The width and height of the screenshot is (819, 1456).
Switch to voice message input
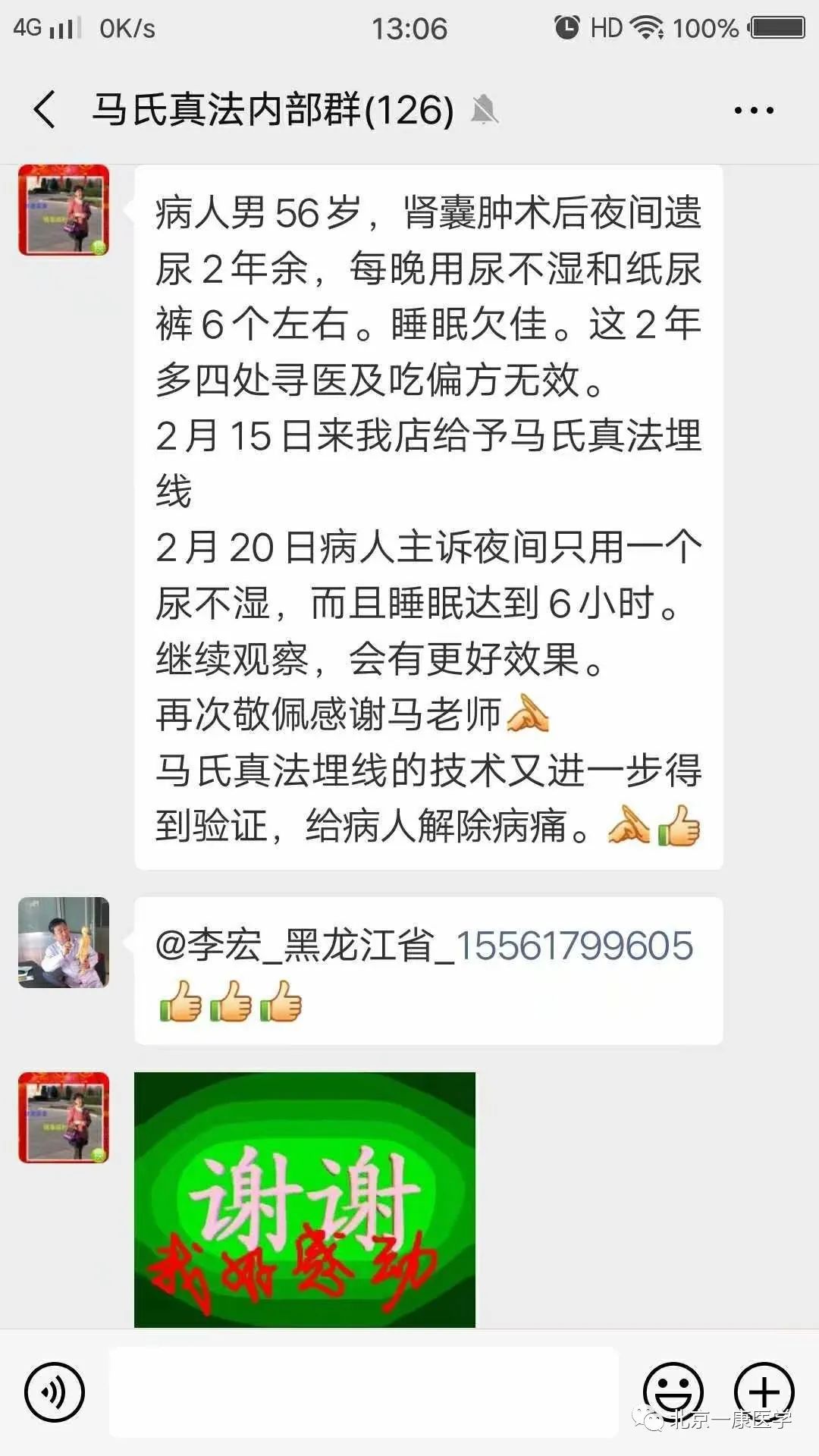click(x=55, y=1392)
